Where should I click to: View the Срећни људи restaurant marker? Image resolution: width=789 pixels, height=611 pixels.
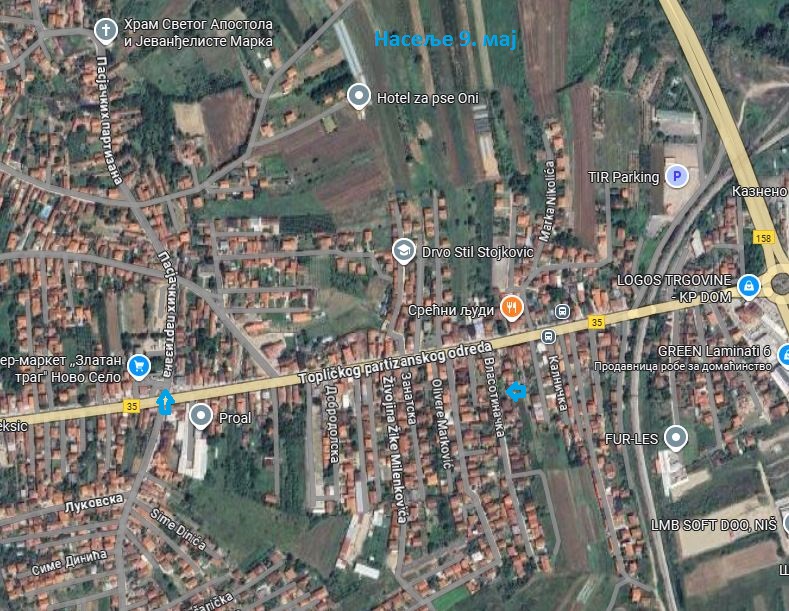[x=511, y=308]
